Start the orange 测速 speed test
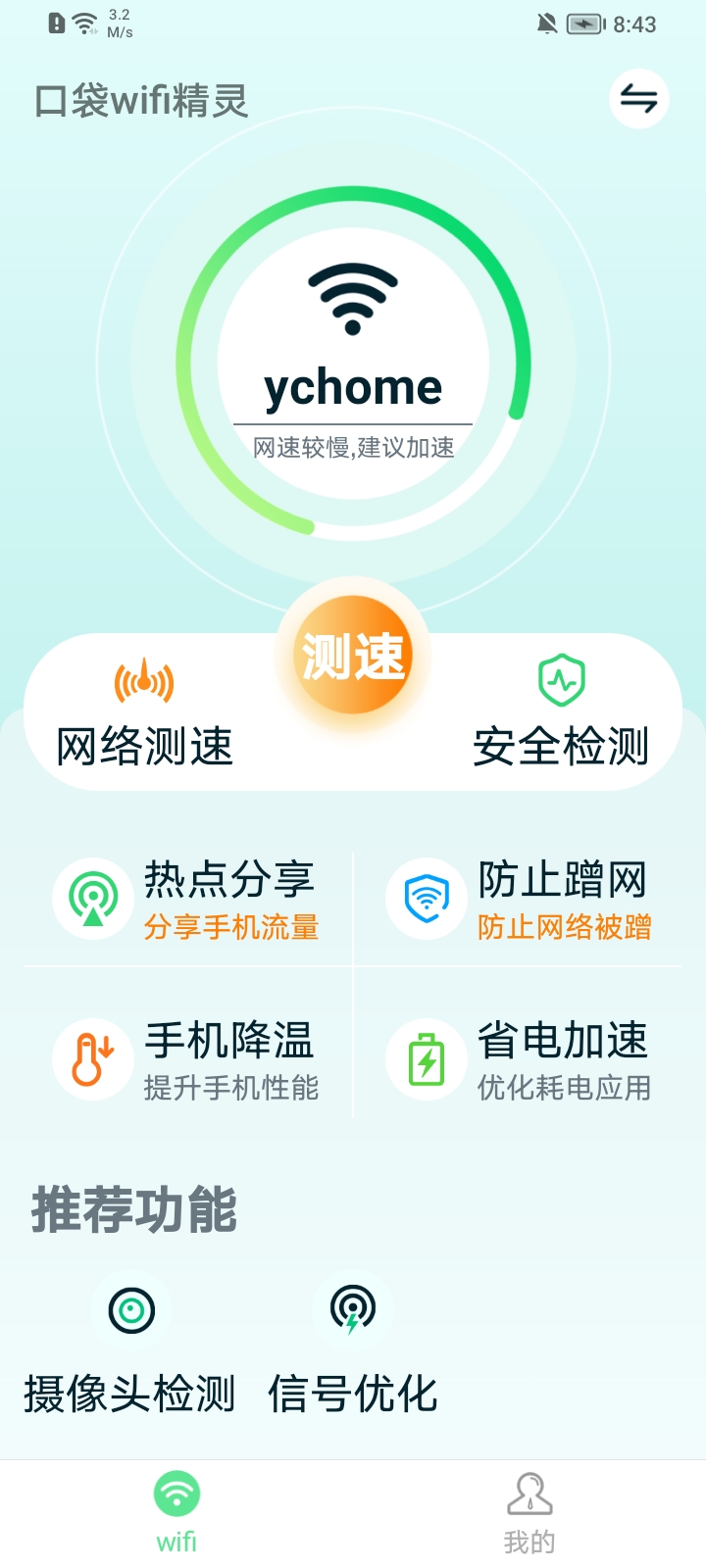This screenshot has width=706, height=1568. pyautogui.click(x=353, y=655)
